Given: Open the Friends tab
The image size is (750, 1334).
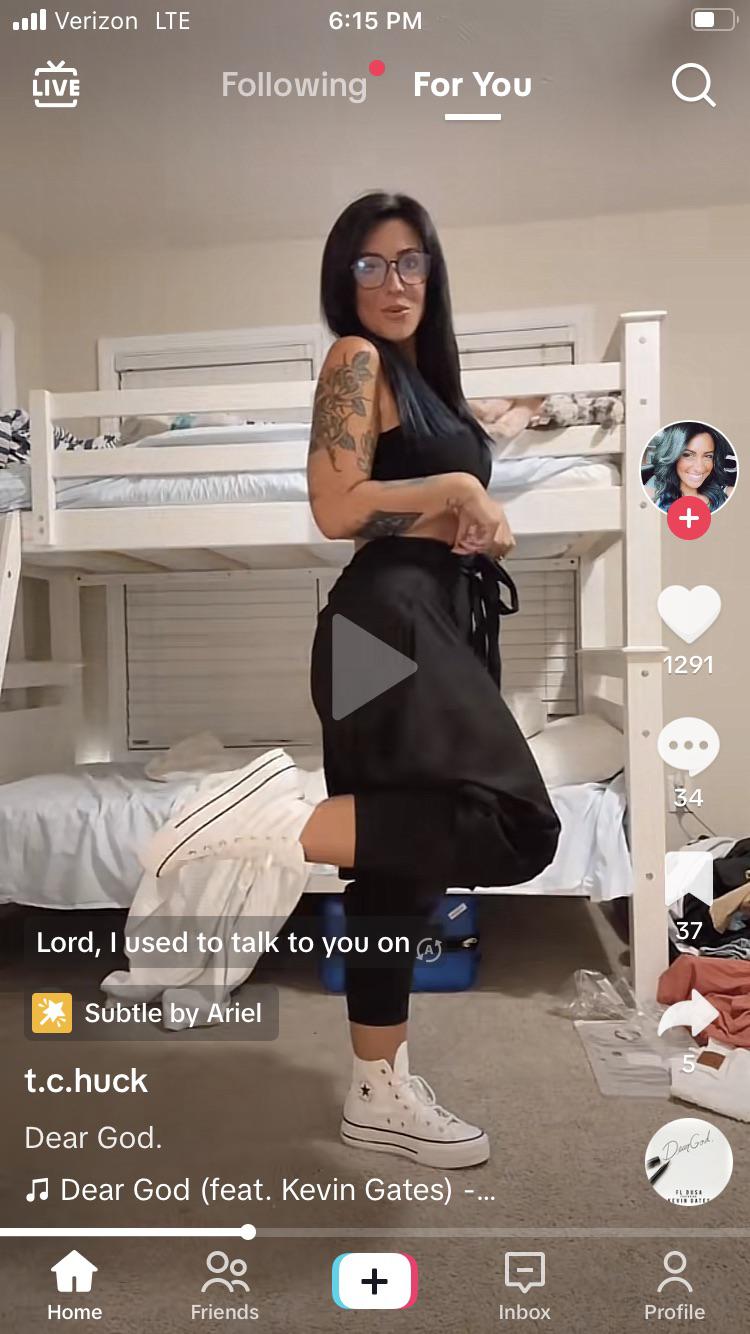Looking at the screenshot, I should pos(225,1286).
